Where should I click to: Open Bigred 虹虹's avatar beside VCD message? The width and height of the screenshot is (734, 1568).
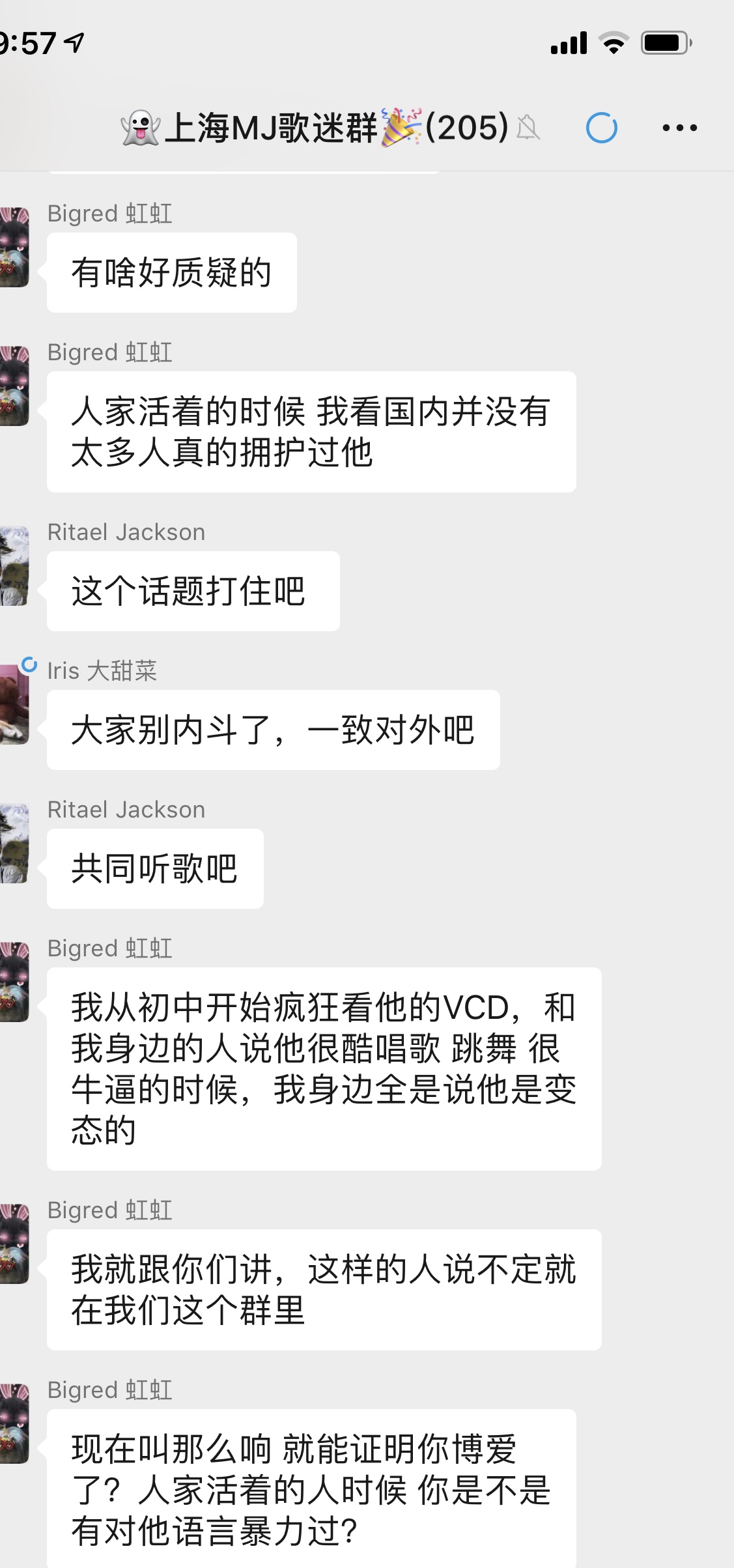coord(14,982)
